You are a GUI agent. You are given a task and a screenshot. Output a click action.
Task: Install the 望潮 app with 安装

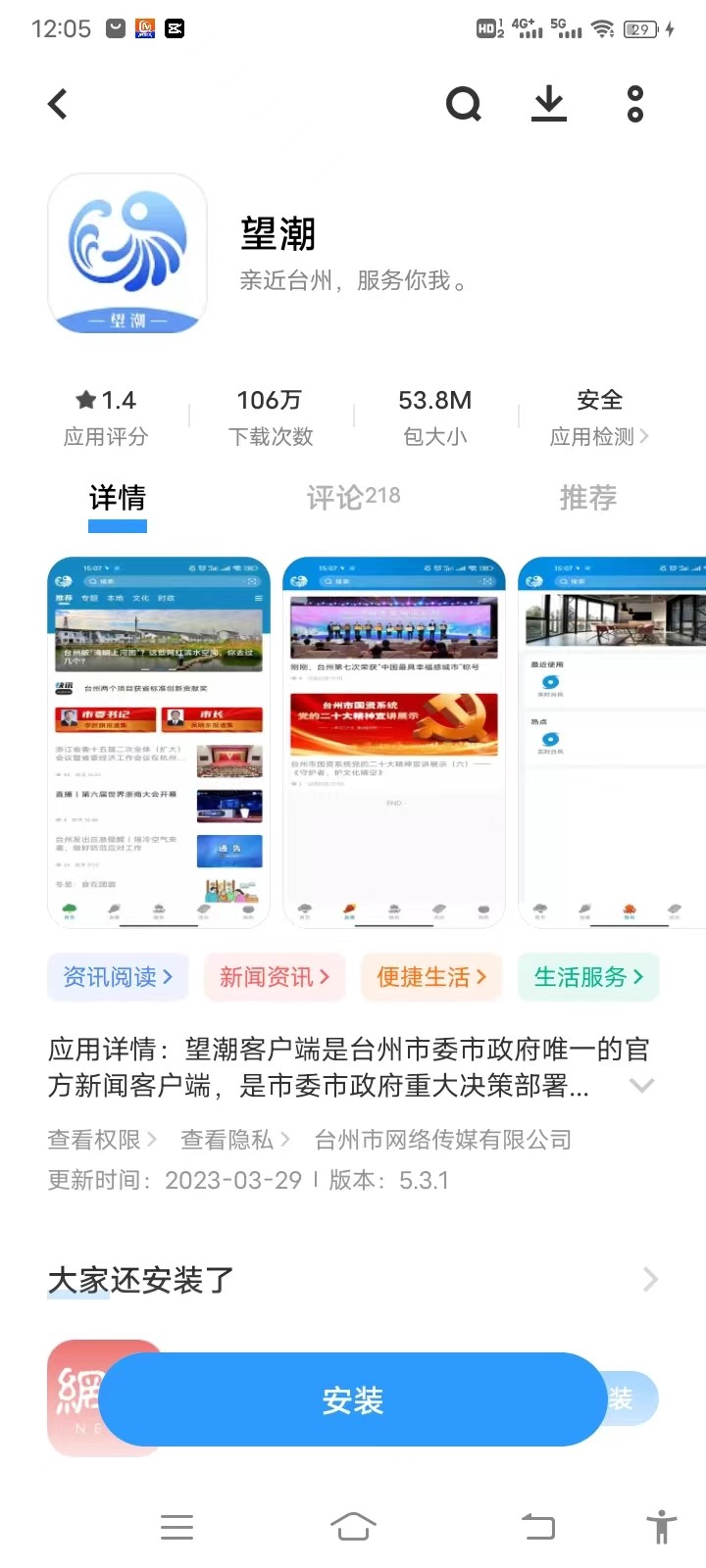pos(353,1400)
